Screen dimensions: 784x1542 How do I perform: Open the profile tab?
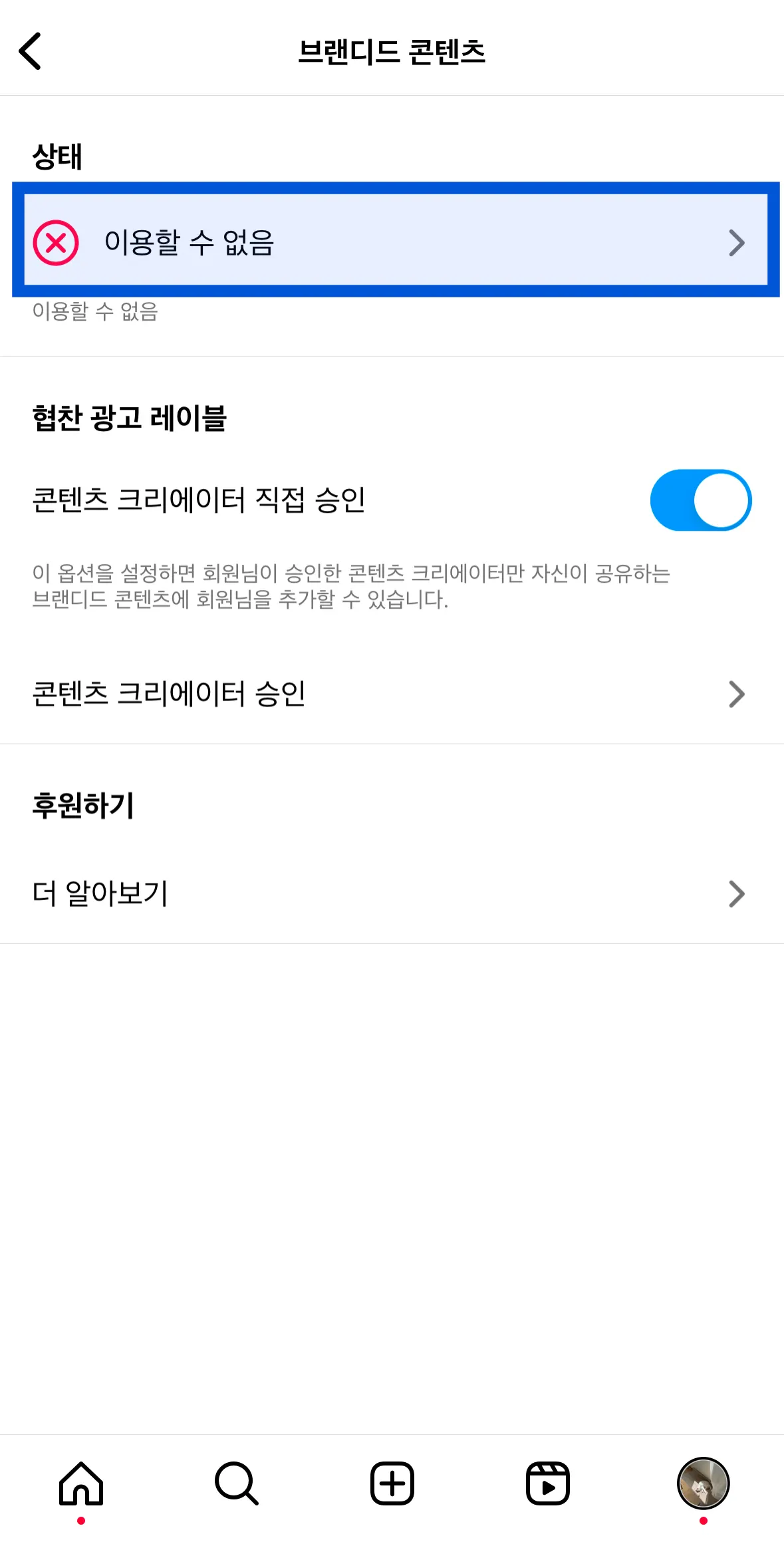pos(703,1483)
